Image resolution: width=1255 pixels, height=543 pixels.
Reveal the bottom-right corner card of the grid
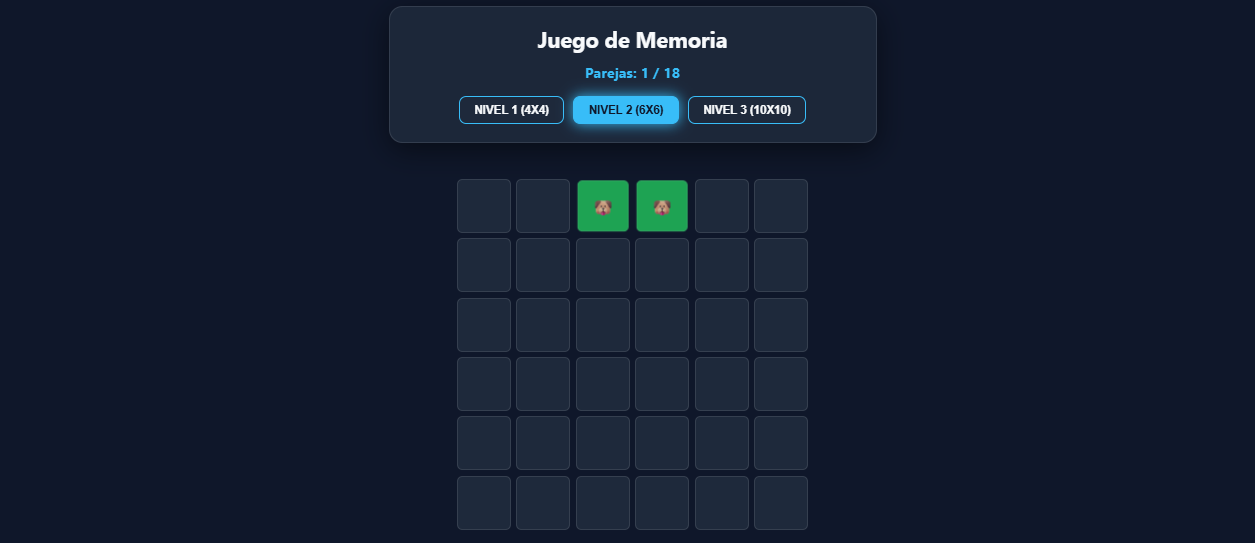point(780,502)
